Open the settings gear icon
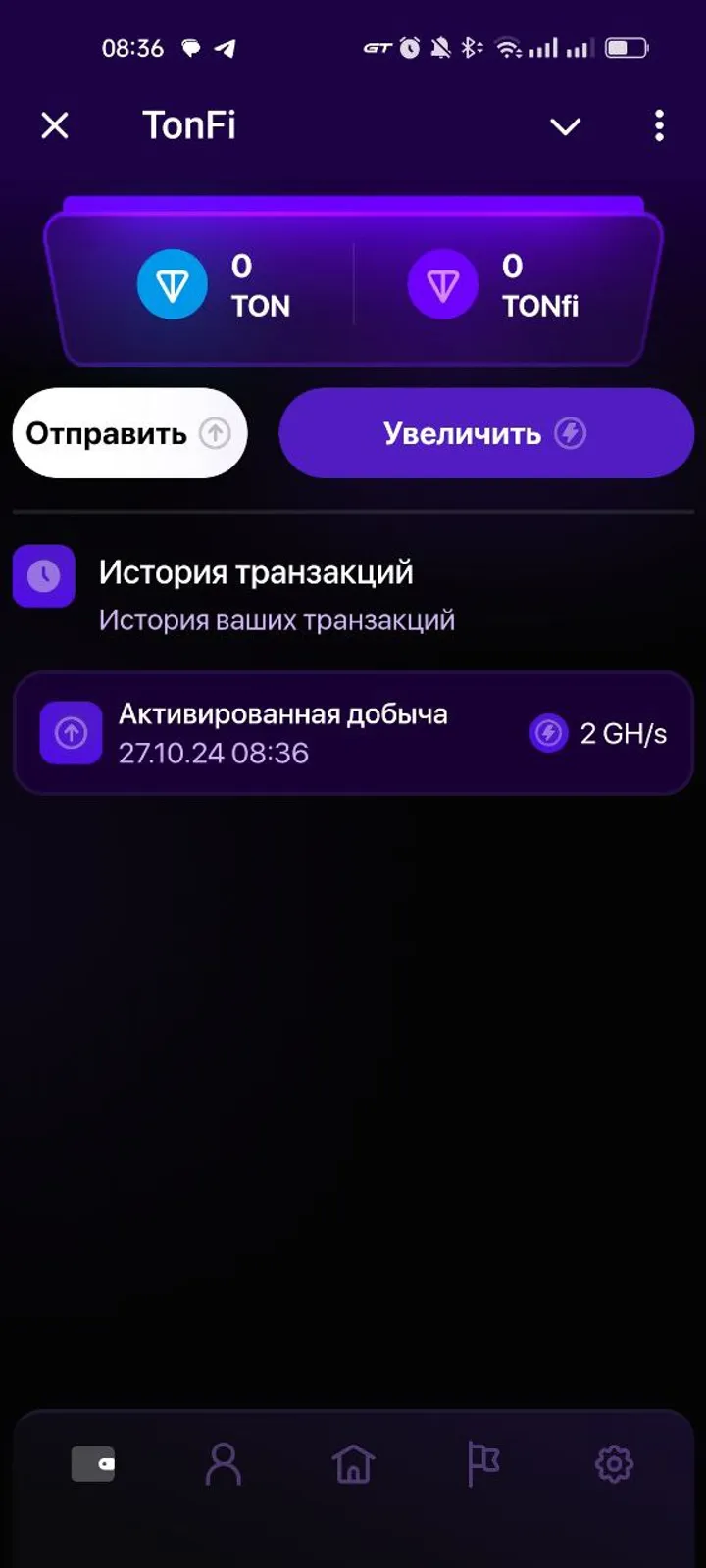The height and width of the screenshot is (1568, 706). click(614, 1463)
